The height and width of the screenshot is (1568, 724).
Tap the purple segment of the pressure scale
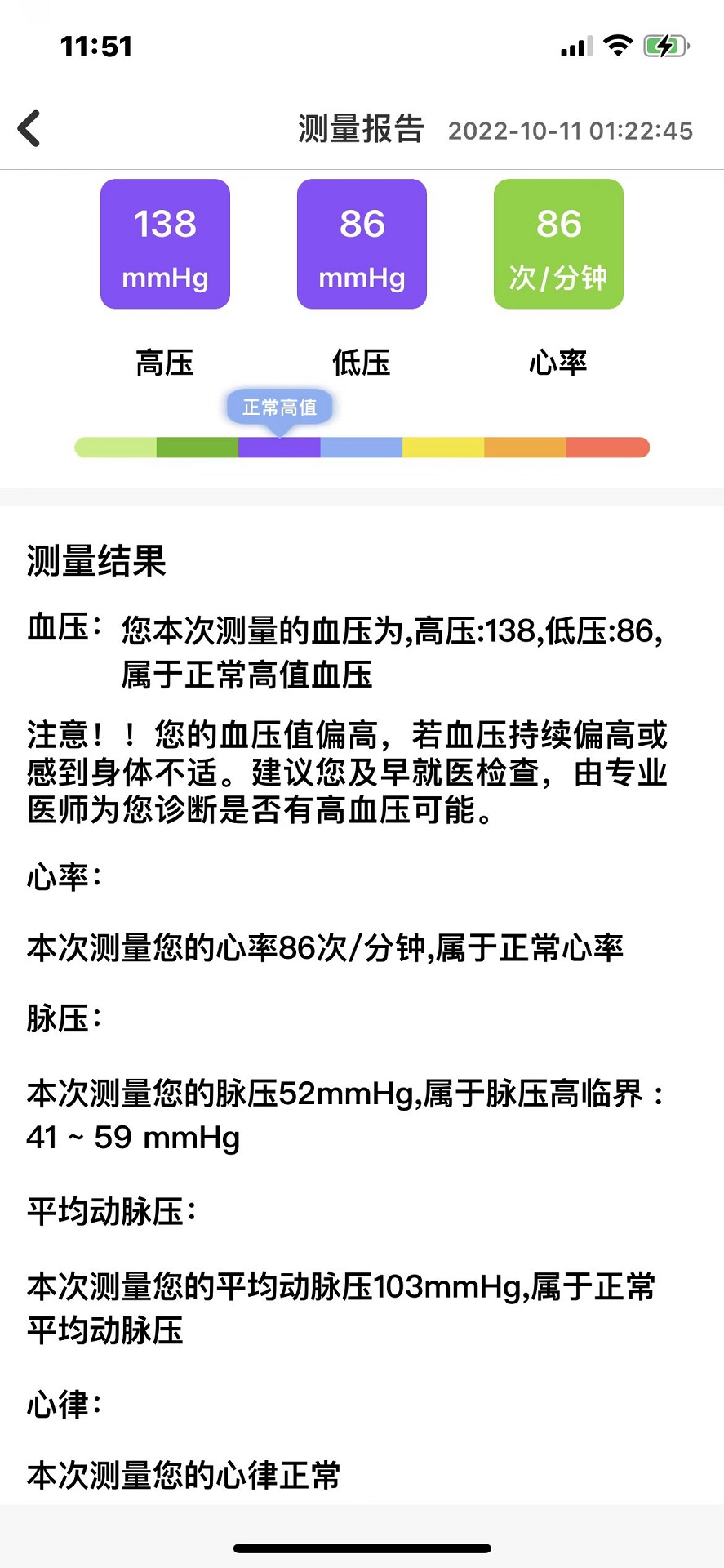279,448
